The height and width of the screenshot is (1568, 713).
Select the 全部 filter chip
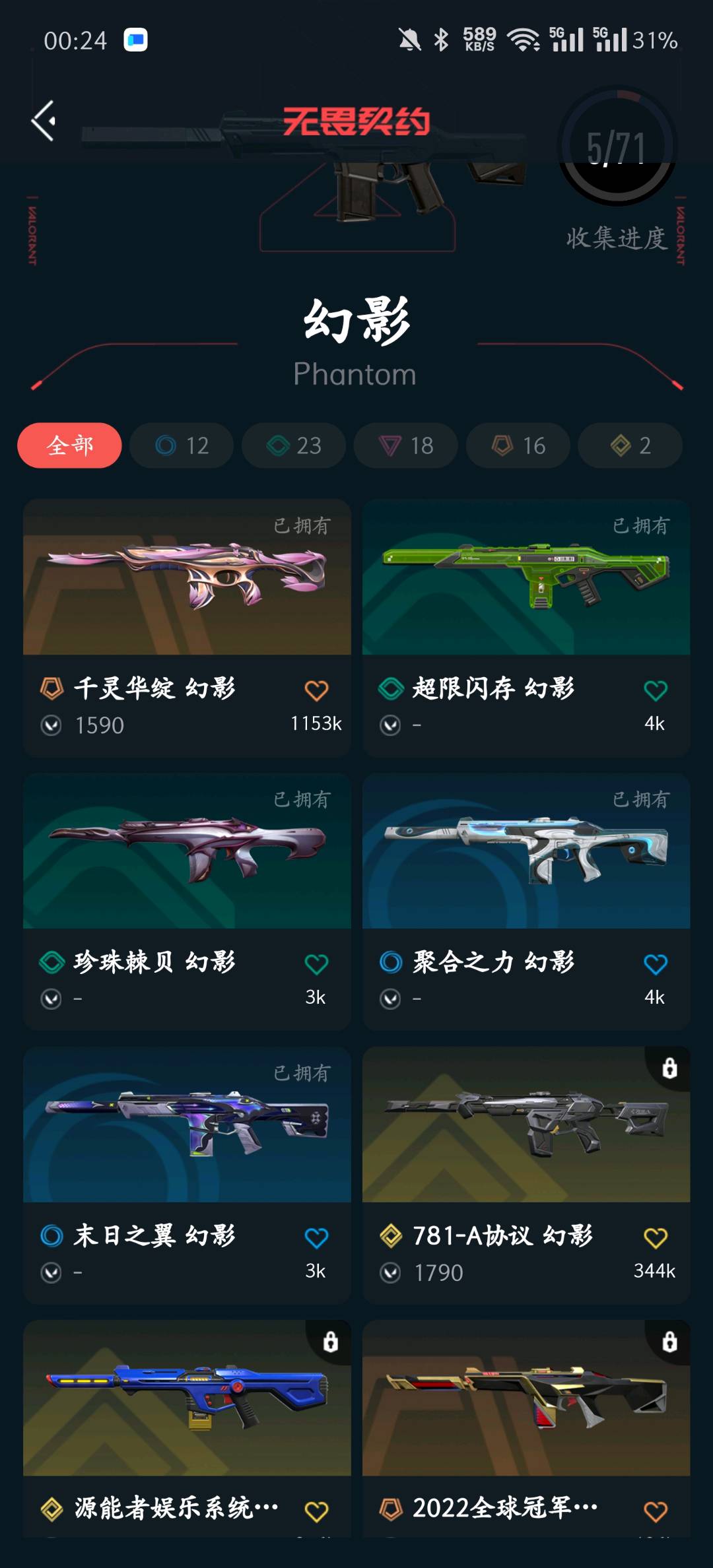(69, 445)
